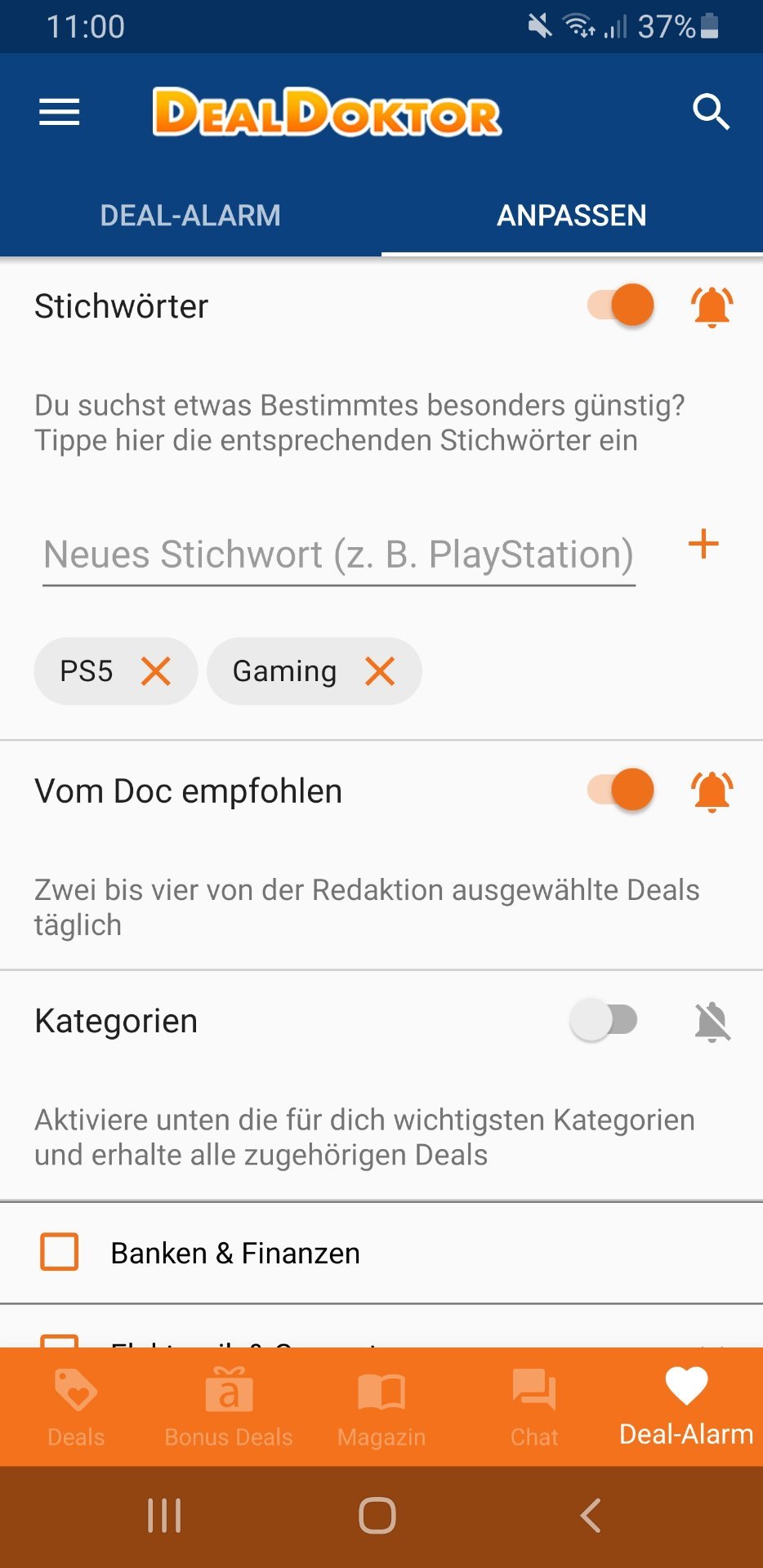Tap the muted bell beside Kategorien

point(712,1022)
